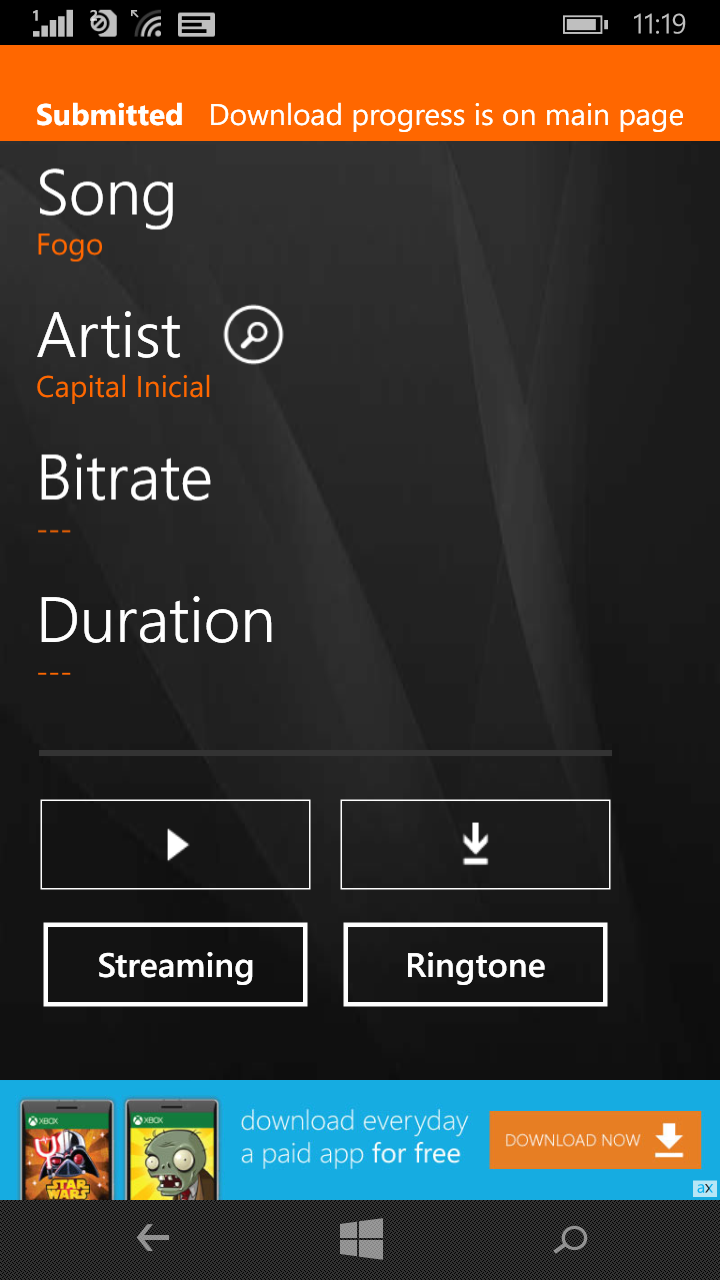
Task: Set the song as Ringtone
Action: (x=475, y=965)
